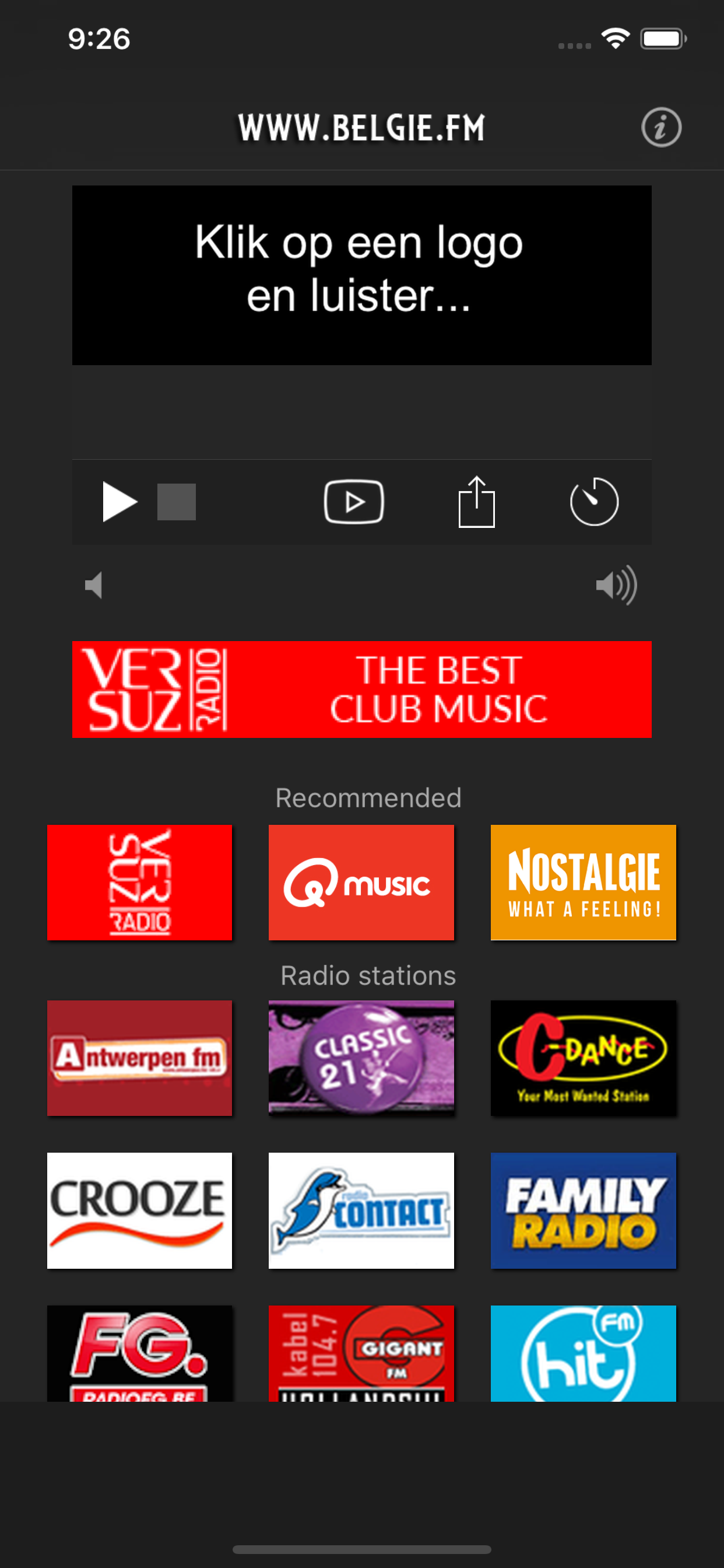
Task: Open the Nostalgie station logo
Action: click(583, 882)
